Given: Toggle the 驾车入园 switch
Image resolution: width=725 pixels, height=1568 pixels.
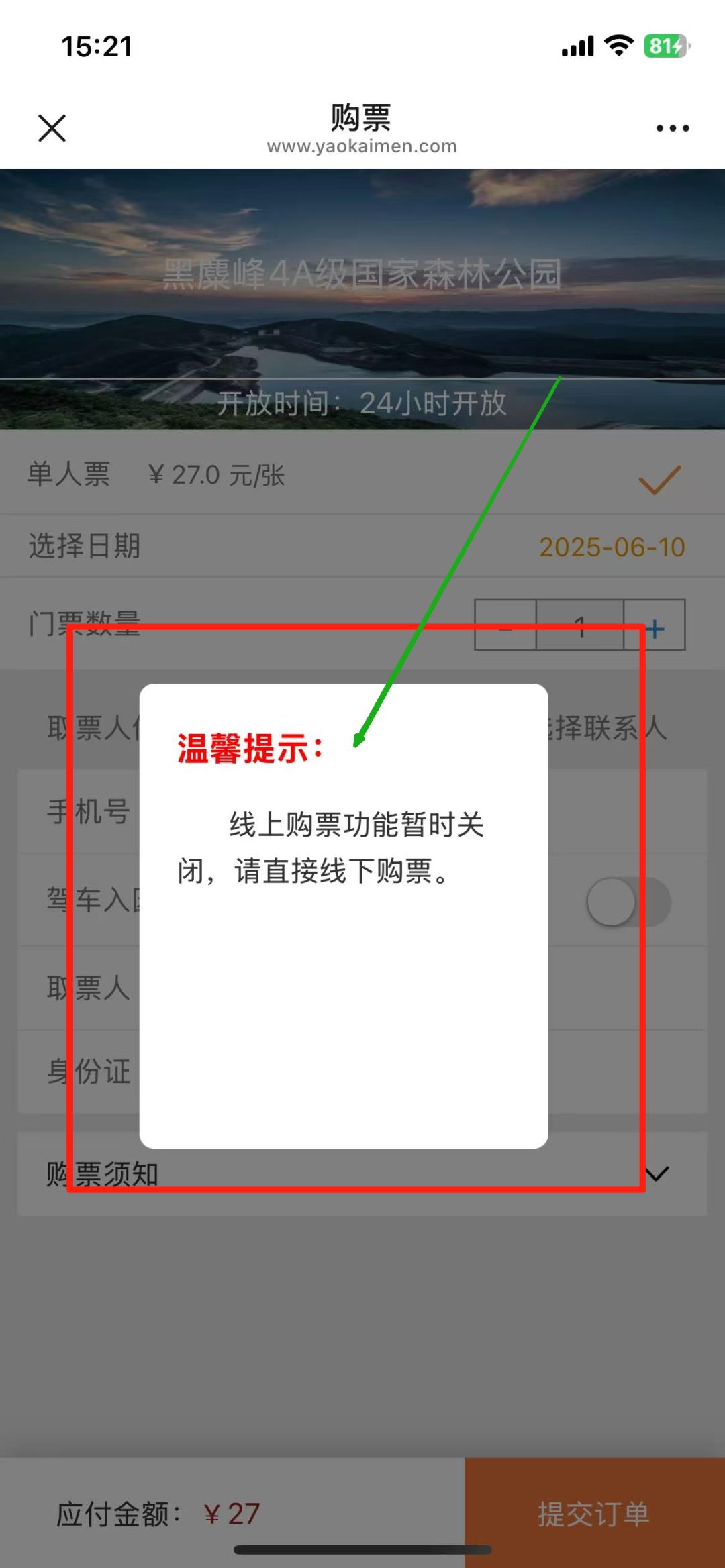Looking at the screenshot, I should pyautogui.click(x=628, y=902).
